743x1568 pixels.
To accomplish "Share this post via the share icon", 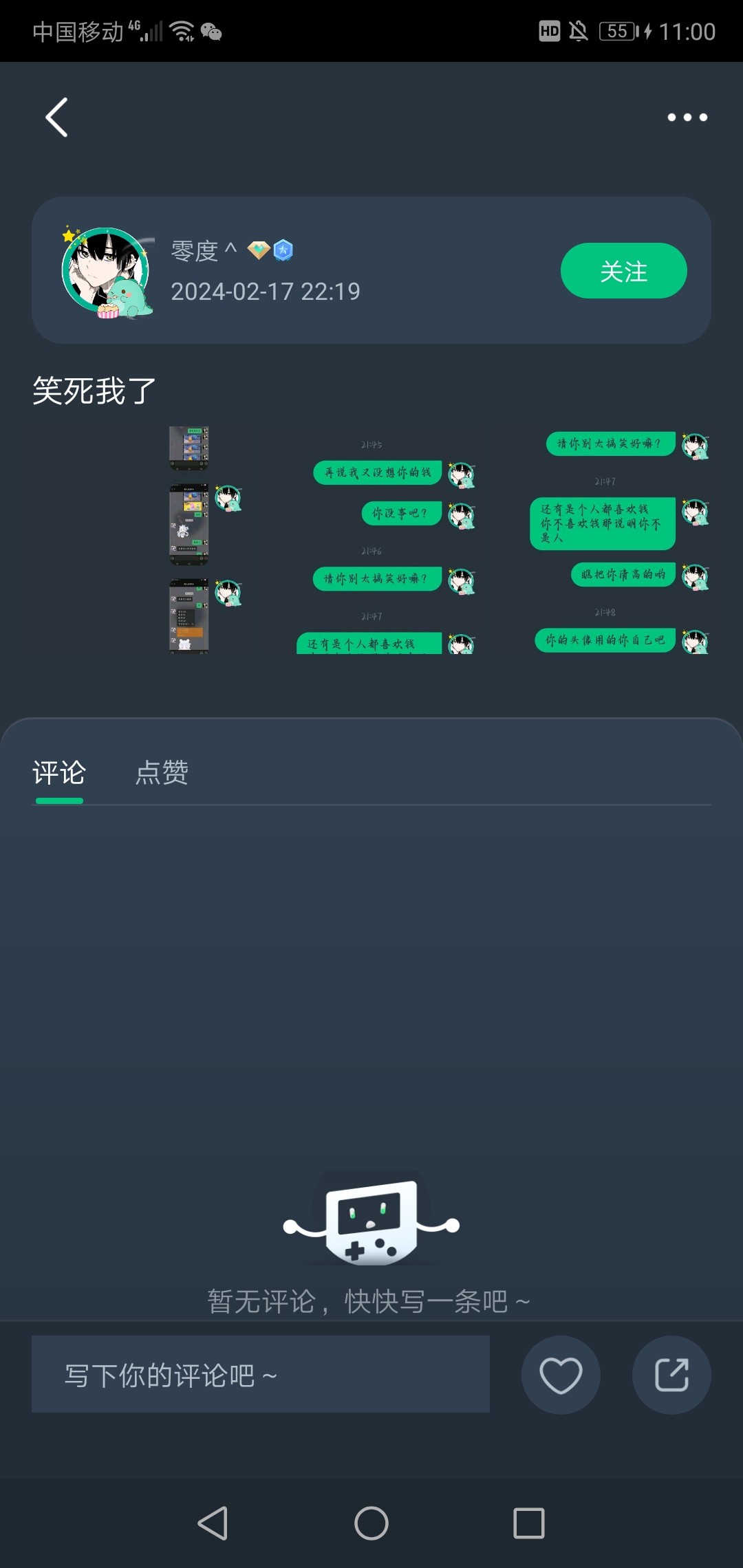I will click(x=671, y=1375).
